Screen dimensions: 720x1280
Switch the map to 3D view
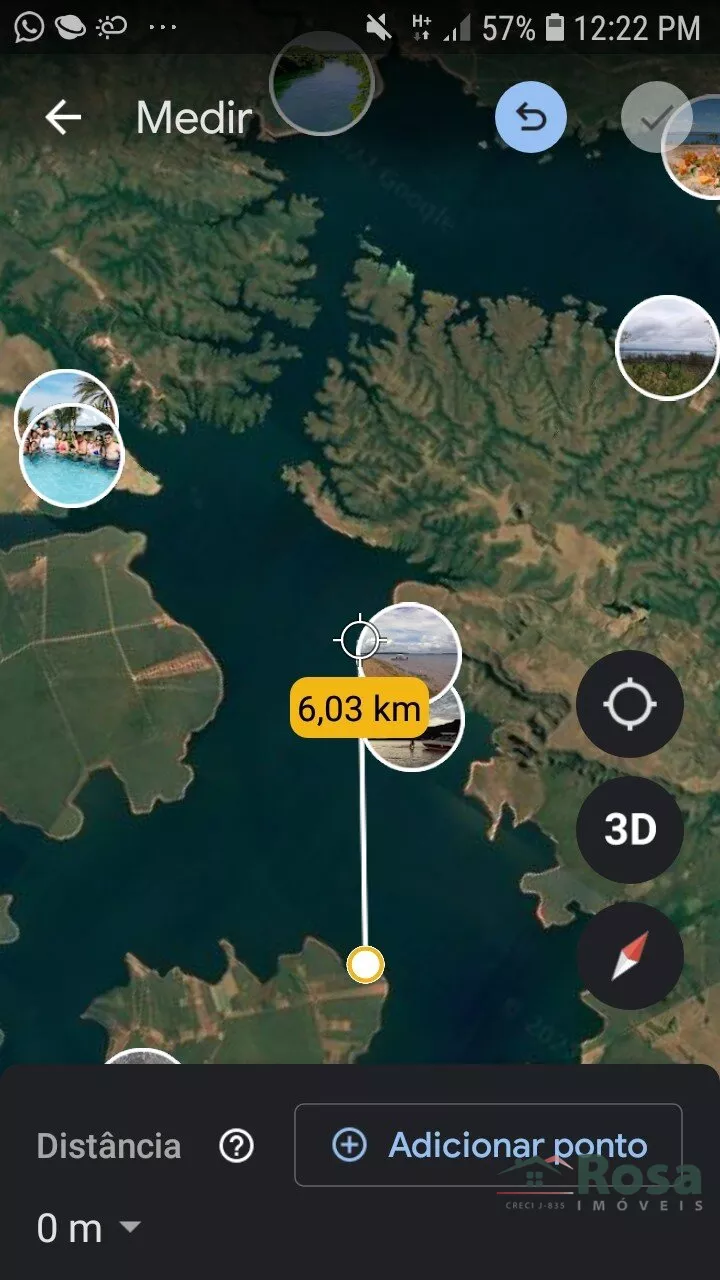pyautogui.click(x=630, y=830)
